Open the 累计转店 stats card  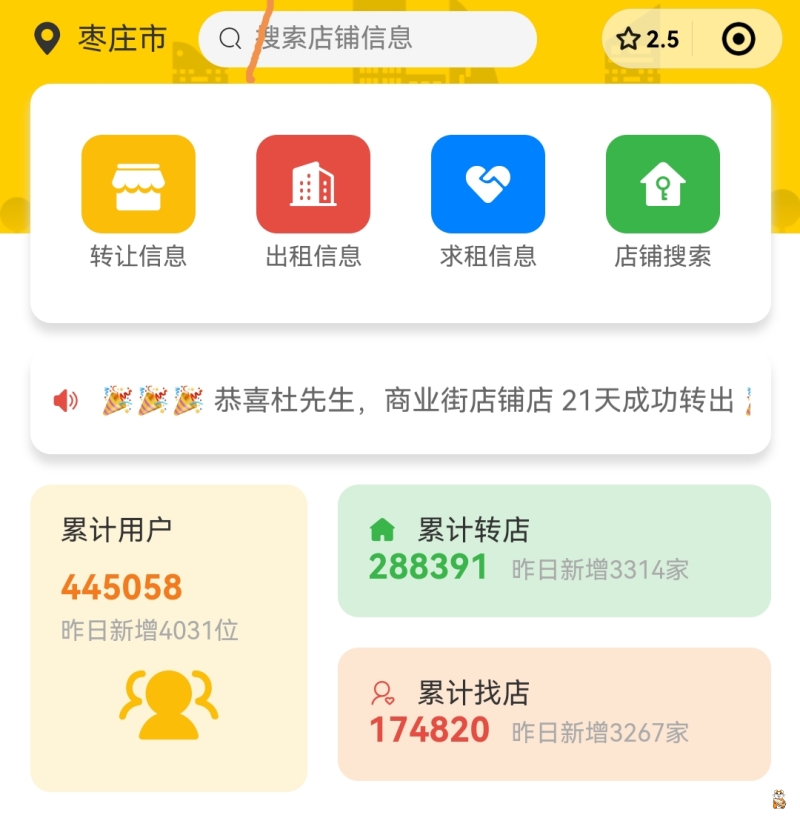point(554,550)
